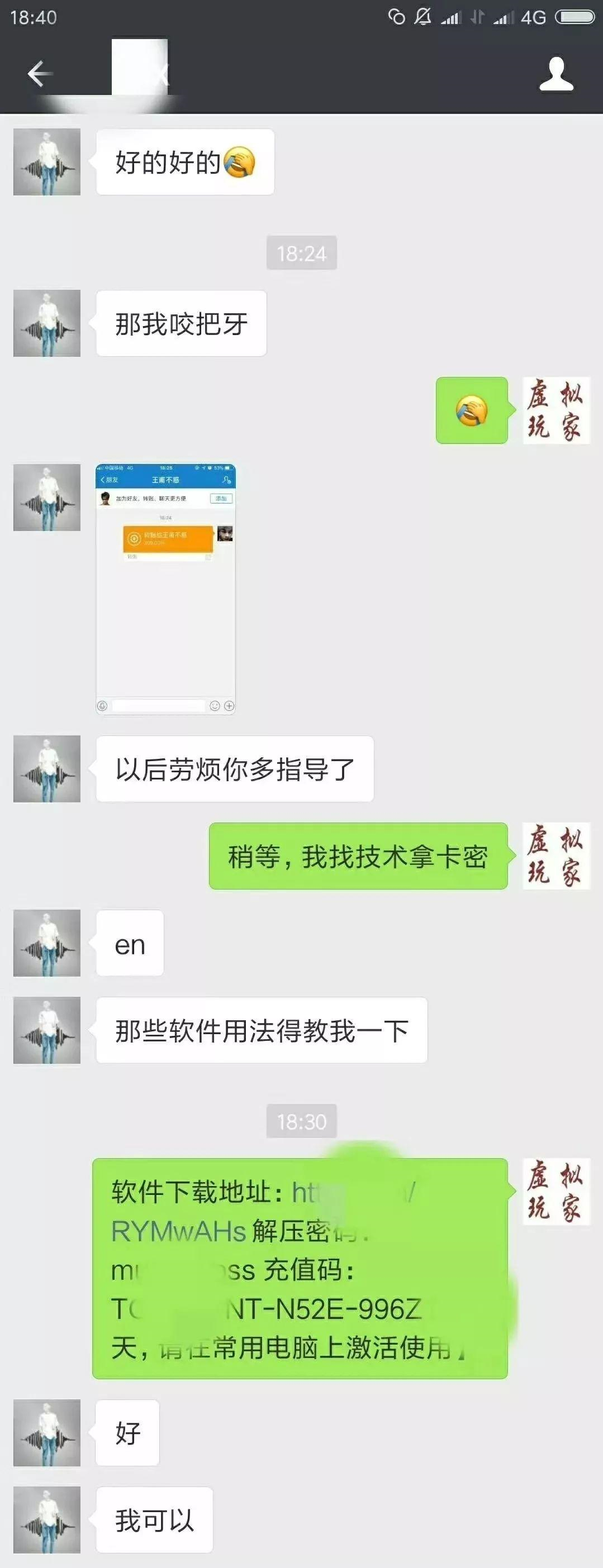Go back using the top-left arrow
Screen dimensions: 603x1568
point(40,74)
